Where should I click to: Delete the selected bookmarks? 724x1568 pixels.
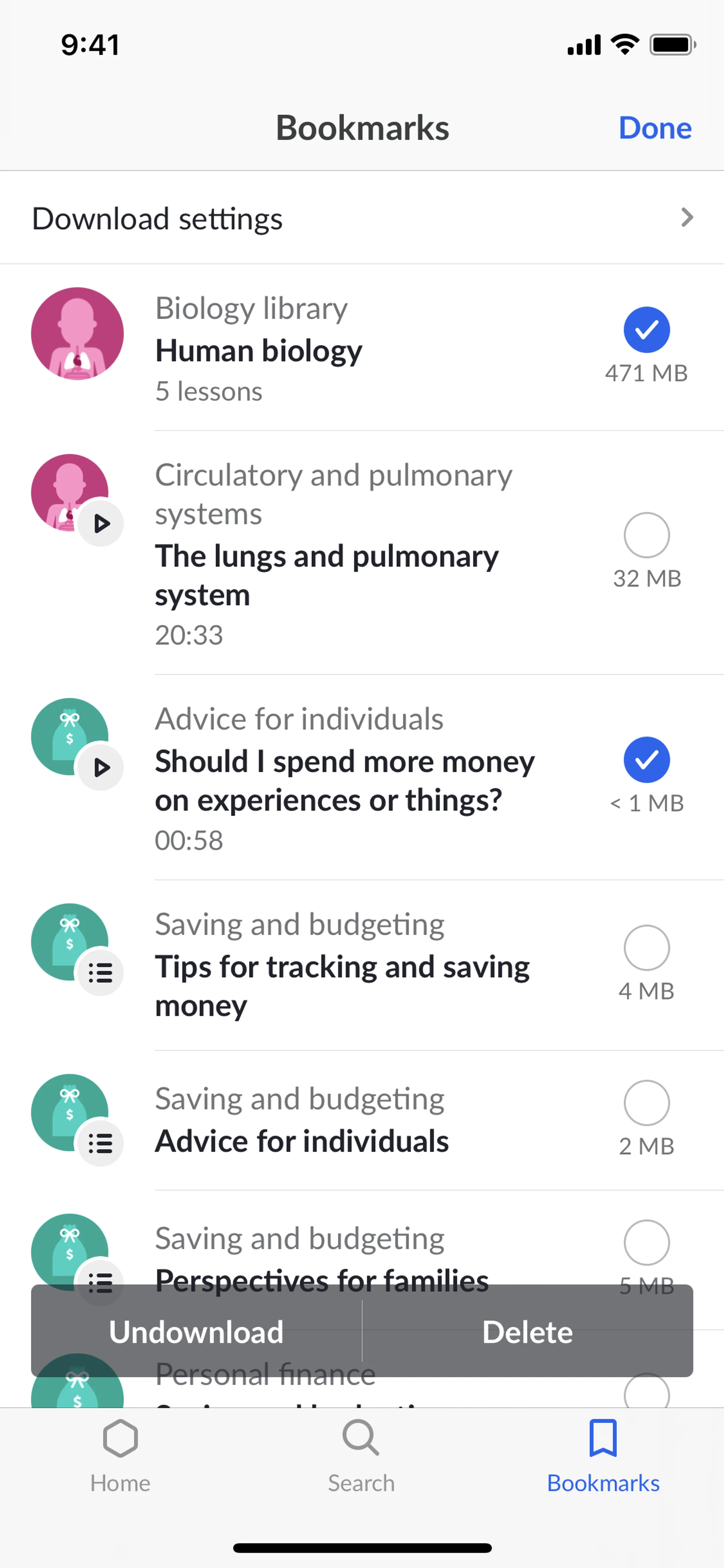(527, 1332)
